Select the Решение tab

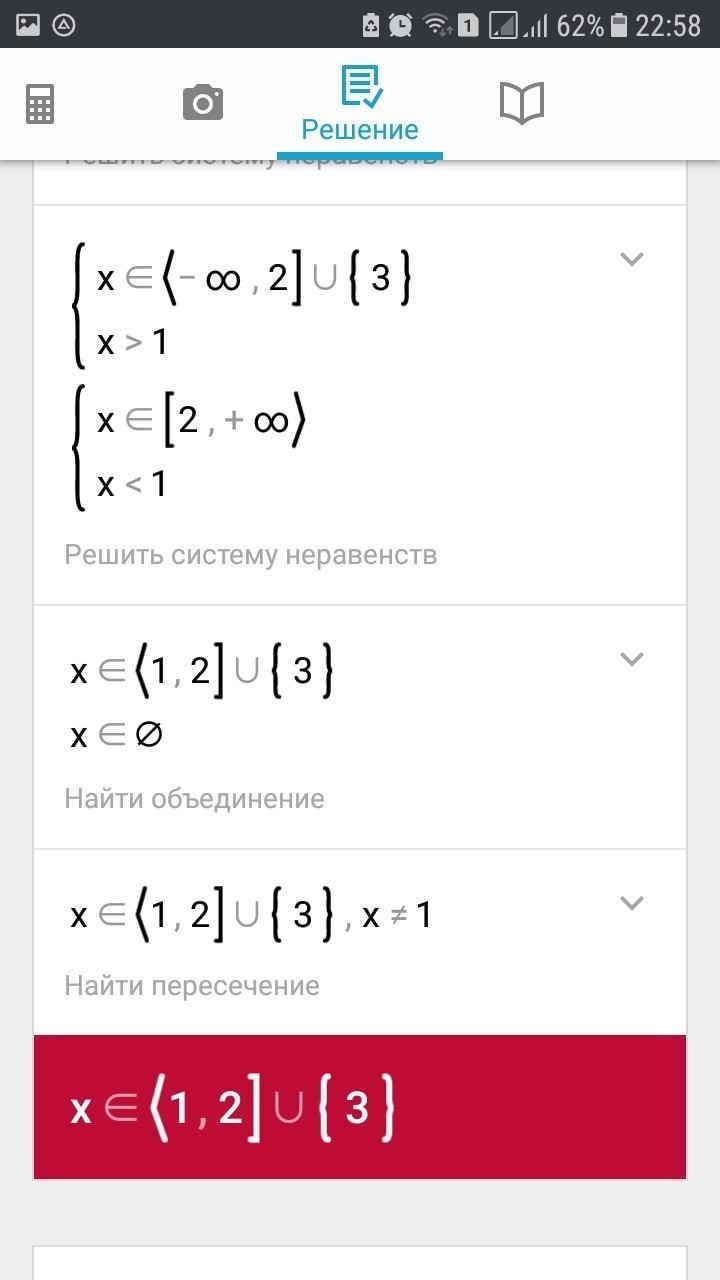[x=360, y=105]
